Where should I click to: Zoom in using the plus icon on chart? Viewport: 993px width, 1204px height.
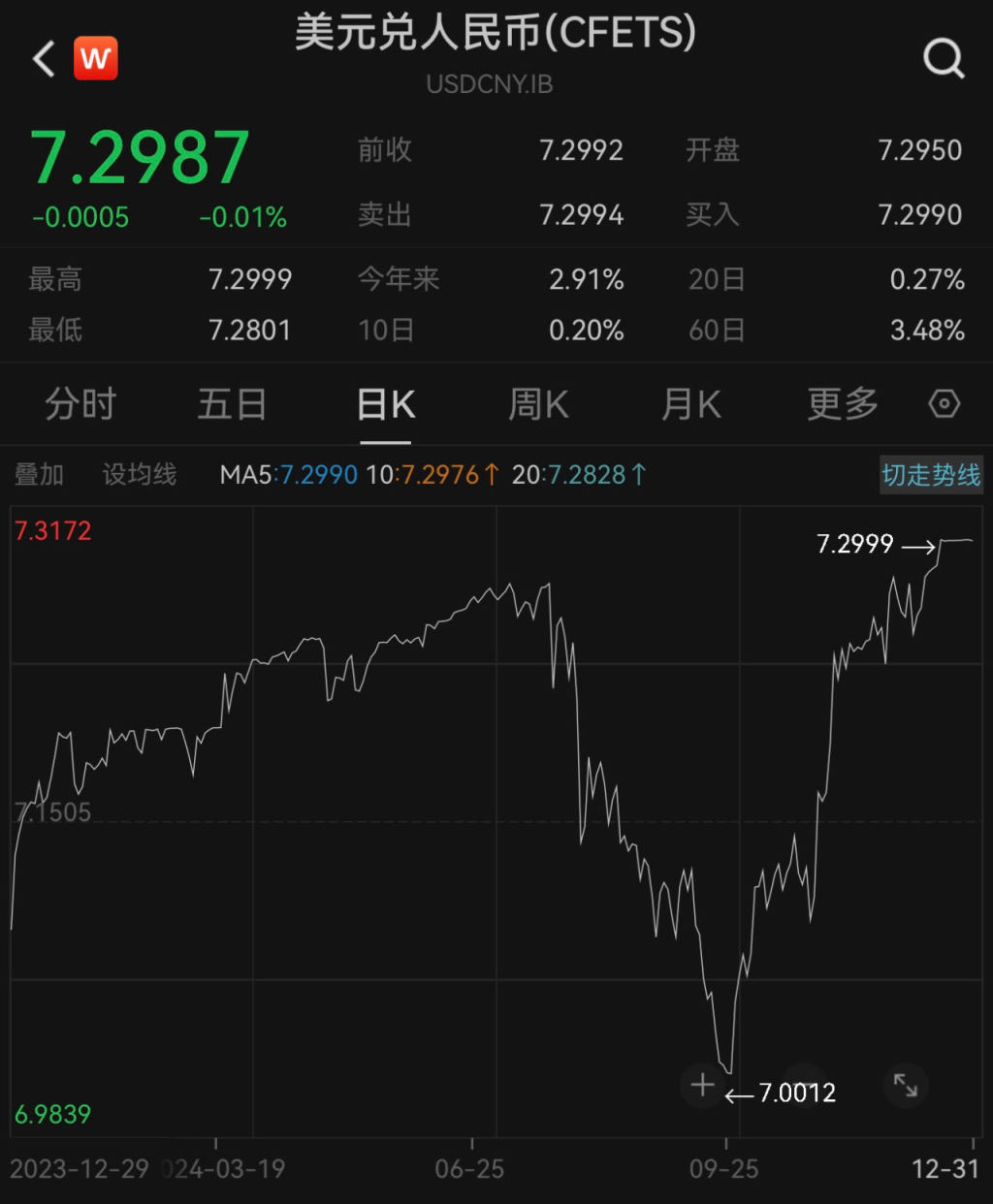[x=701, y=1086]
